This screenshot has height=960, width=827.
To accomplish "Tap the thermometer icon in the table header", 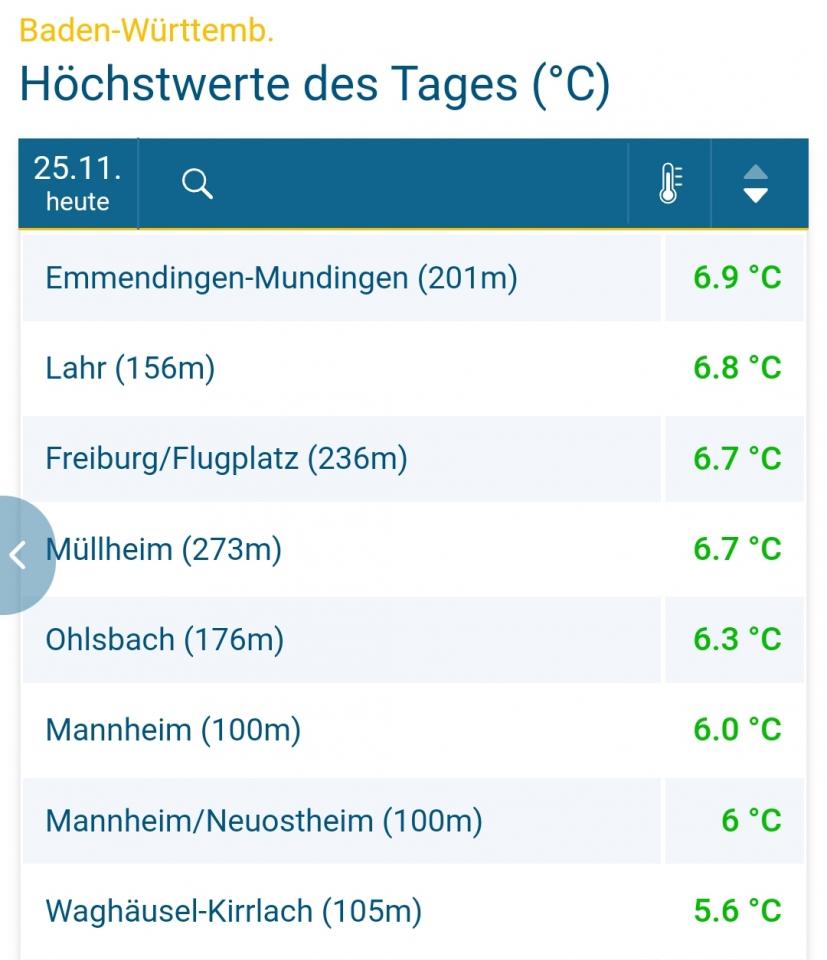I will tap(670, 184).
